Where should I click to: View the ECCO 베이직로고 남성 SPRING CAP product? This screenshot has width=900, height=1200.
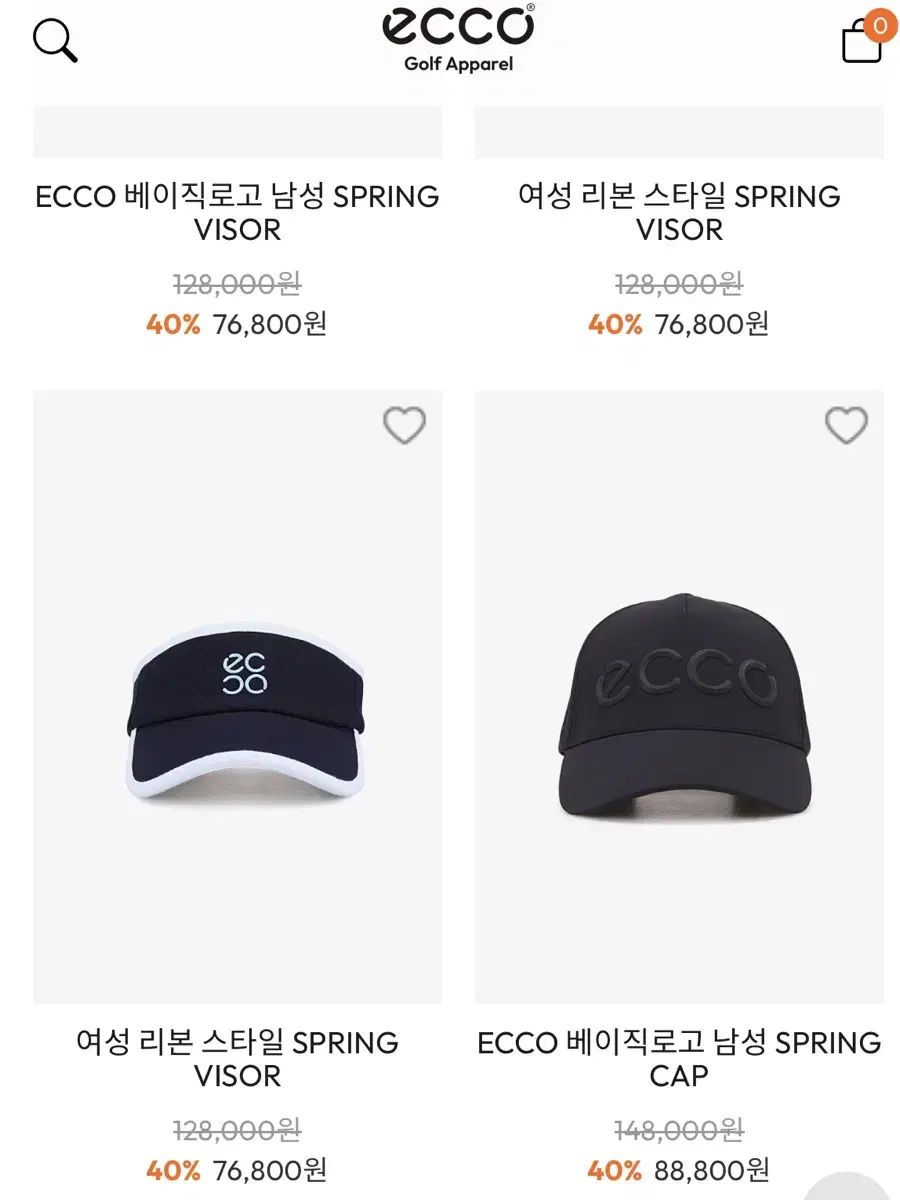pos(679,1059)
